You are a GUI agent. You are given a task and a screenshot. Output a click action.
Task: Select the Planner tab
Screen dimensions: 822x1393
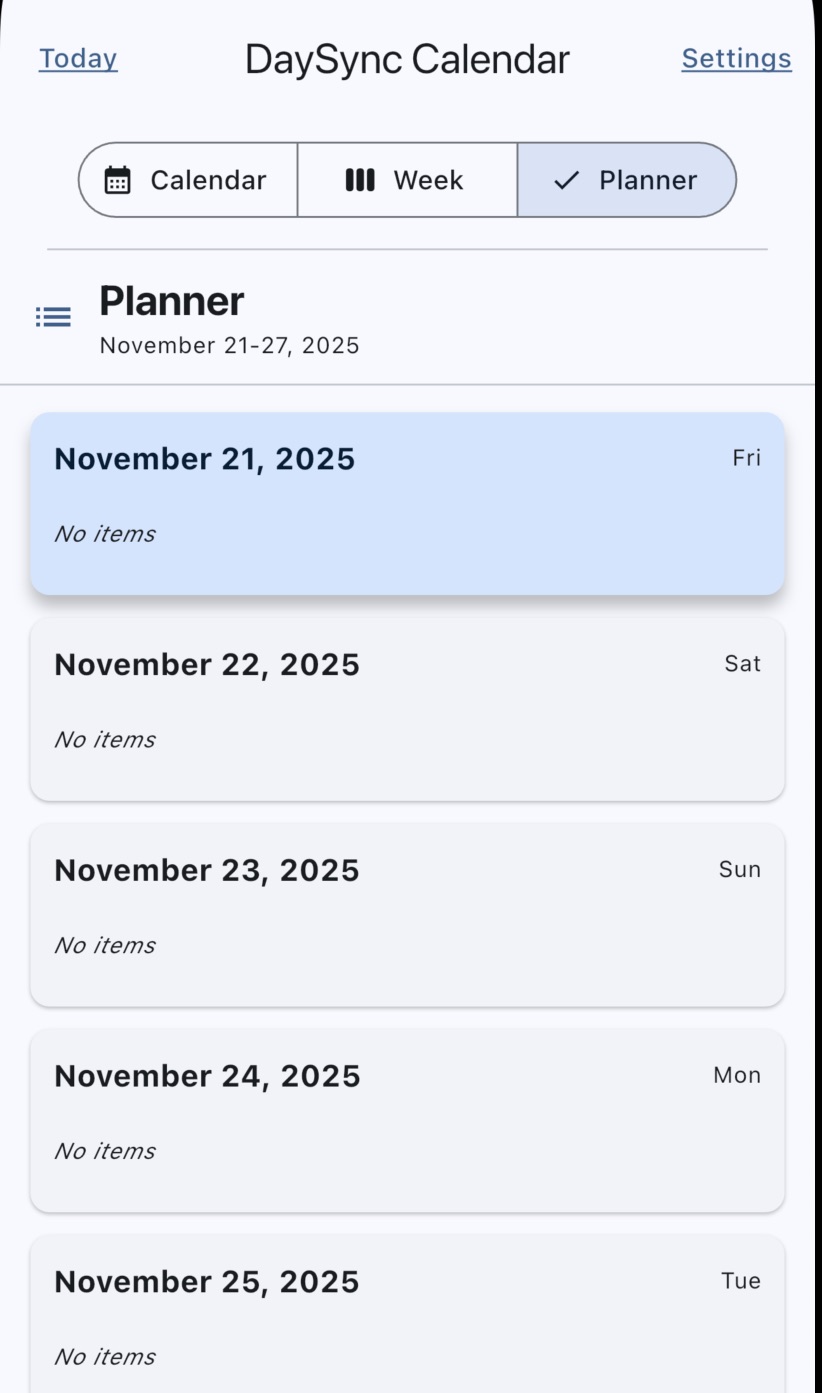pyautogui.click(x=625, y=180)
